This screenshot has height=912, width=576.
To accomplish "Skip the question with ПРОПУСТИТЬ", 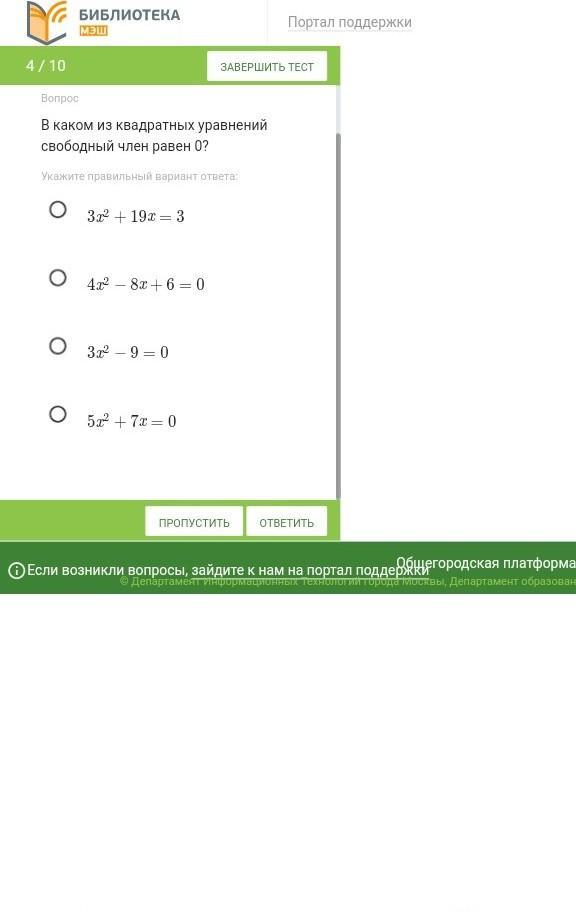I will (x=194, y=522).
